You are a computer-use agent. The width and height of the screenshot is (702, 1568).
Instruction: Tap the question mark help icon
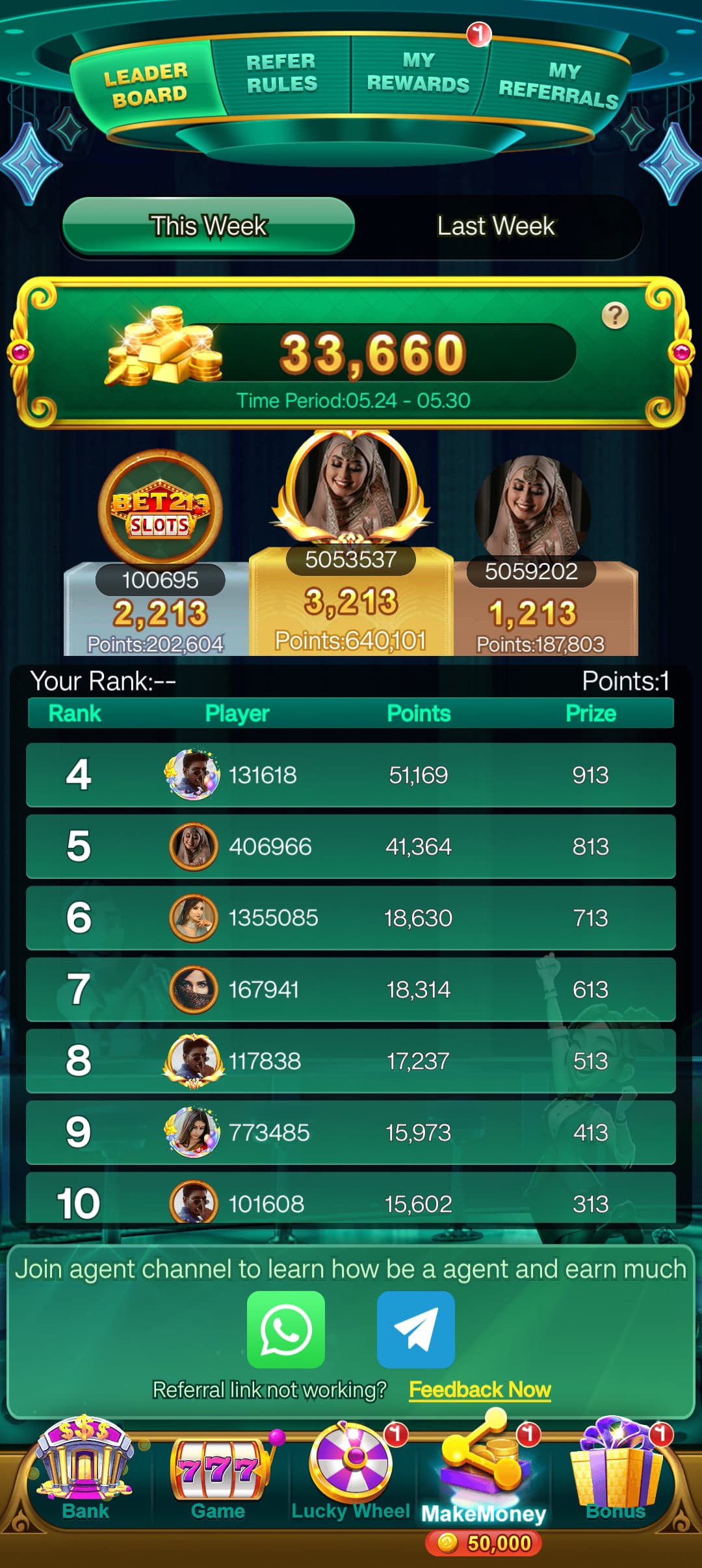[x=615, y=316]
